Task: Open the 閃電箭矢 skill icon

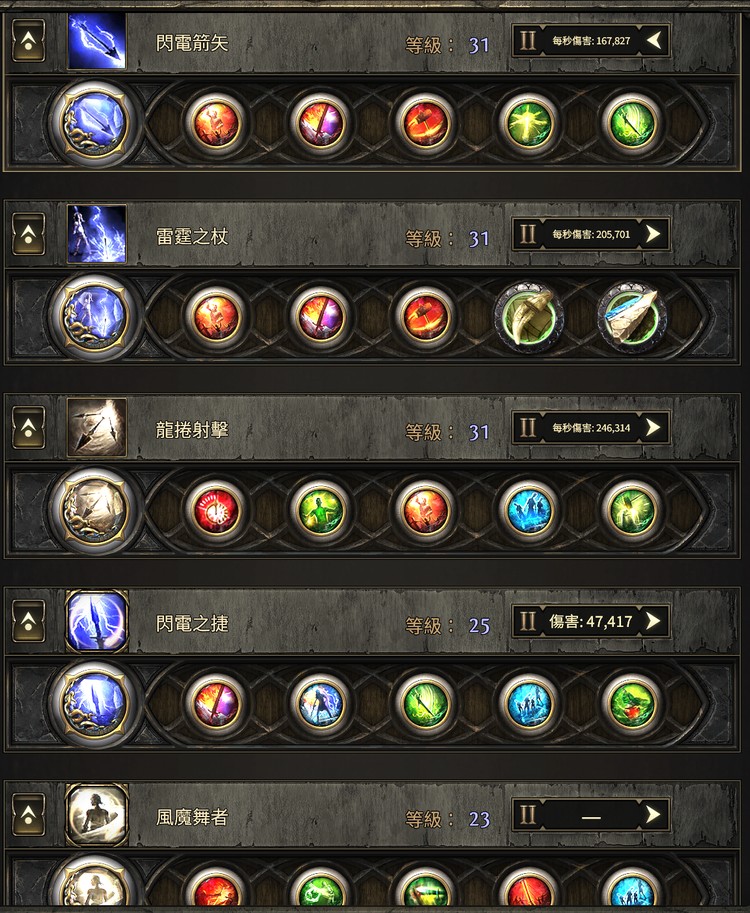Action: 97,41
